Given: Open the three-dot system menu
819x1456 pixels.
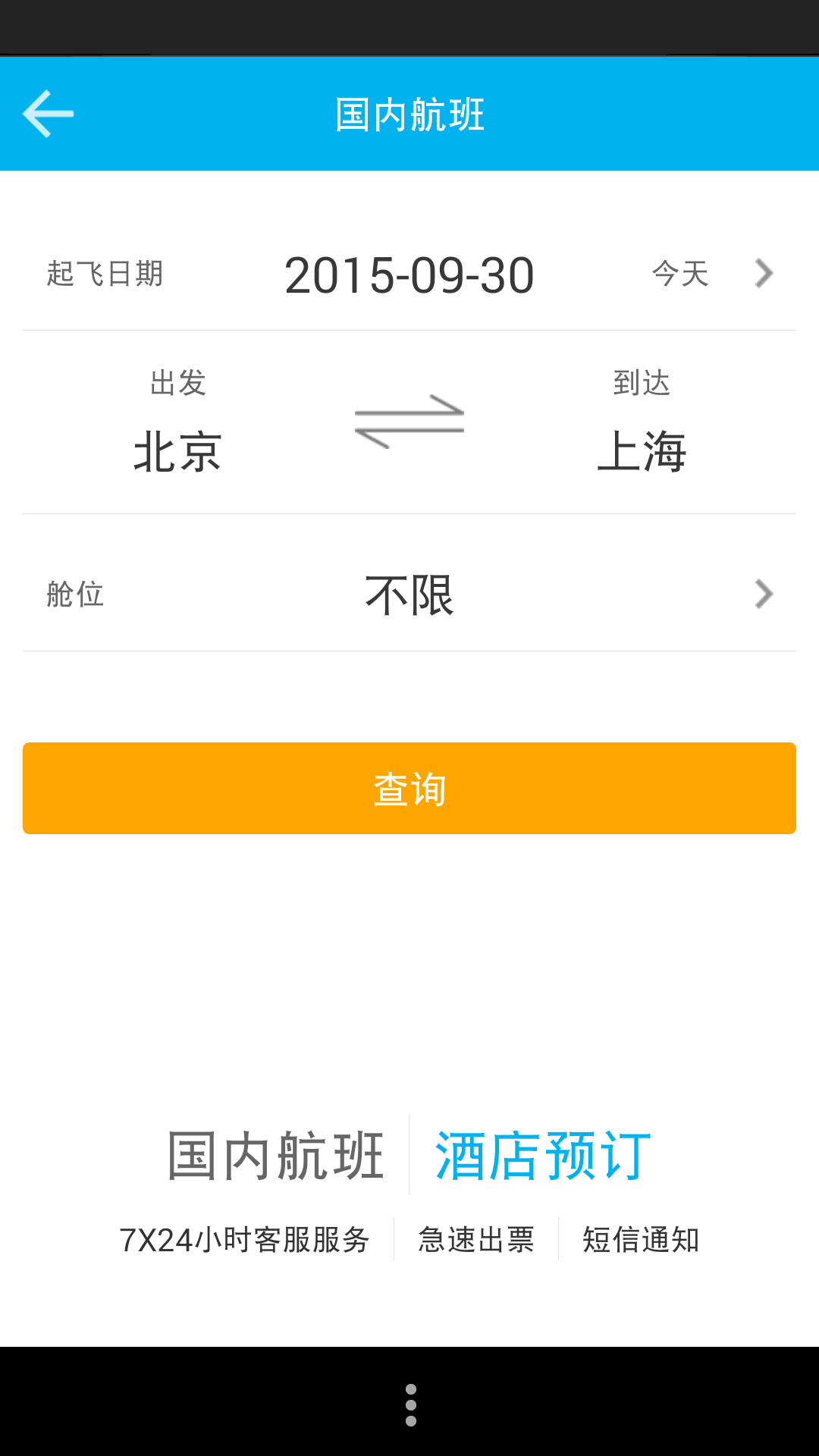Looking at the screenshot, I should [411, 1404].
